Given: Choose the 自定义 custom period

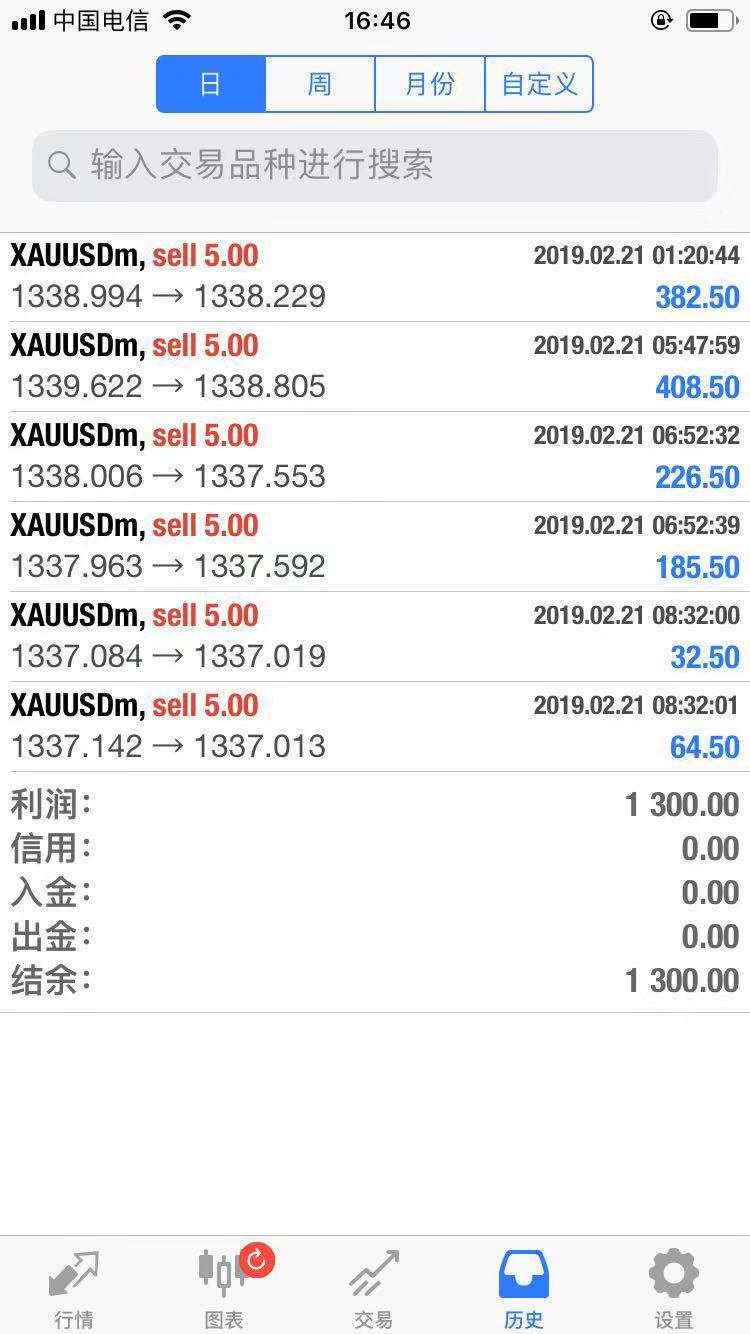Looking at the screenshot, I should (539, 84).
